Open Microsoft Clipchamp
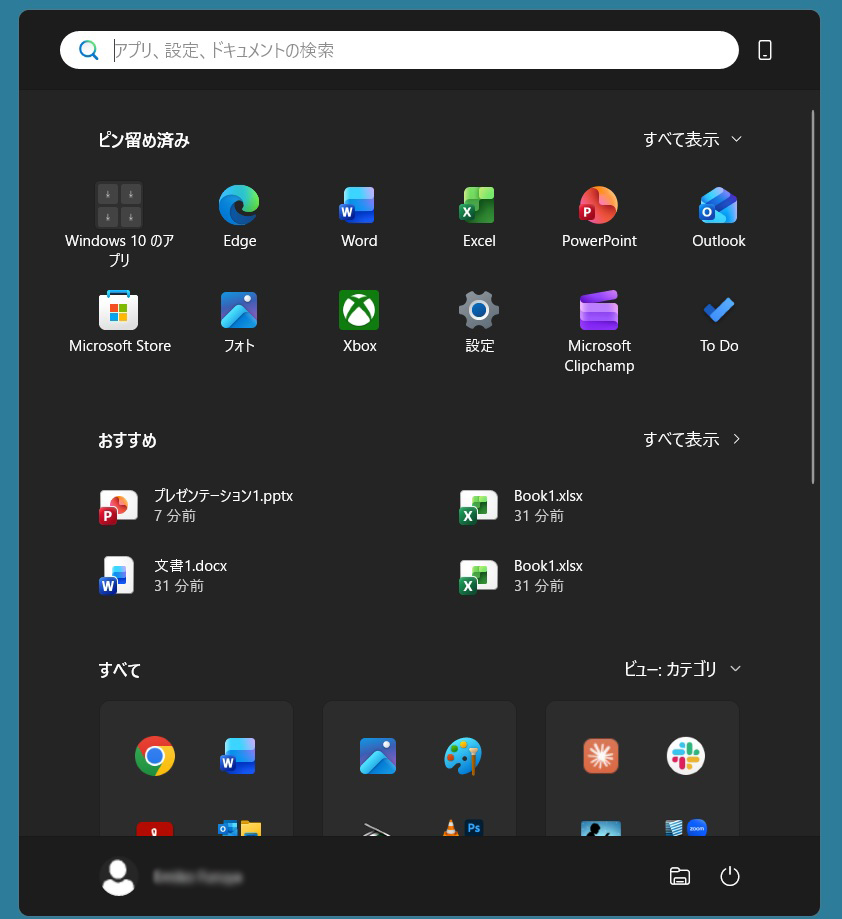Screen dimensions: 842x919 pos(598,310)
